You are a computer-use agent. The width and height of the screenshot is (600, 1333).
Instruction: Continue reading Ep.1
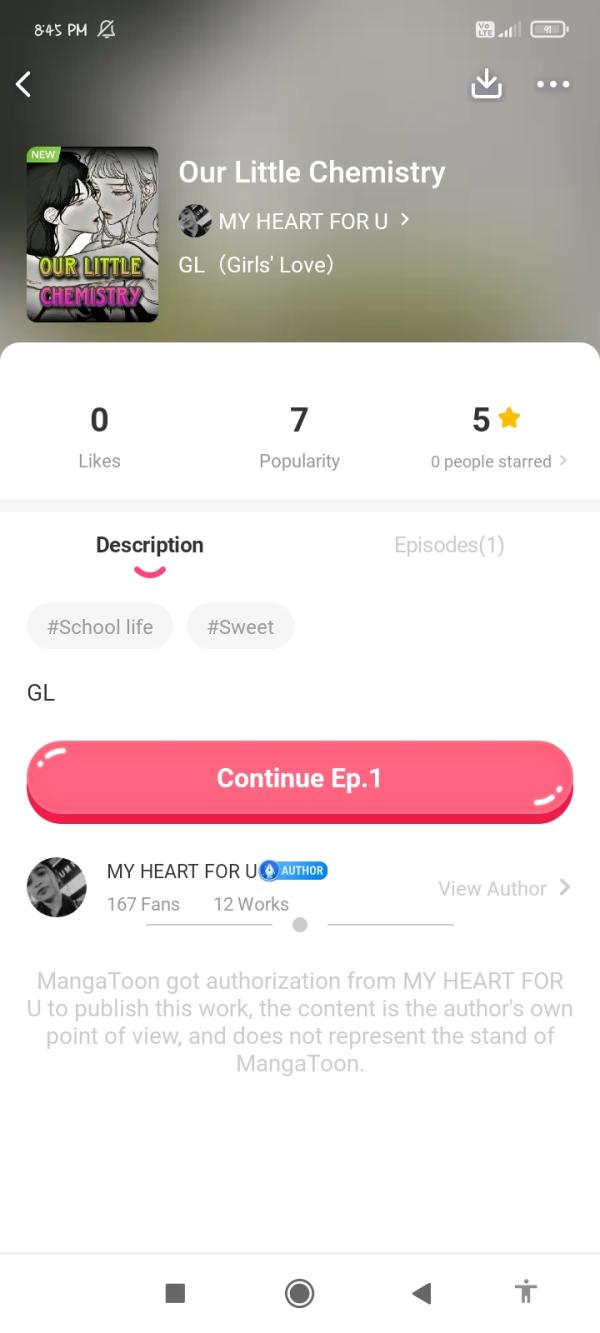299,779
